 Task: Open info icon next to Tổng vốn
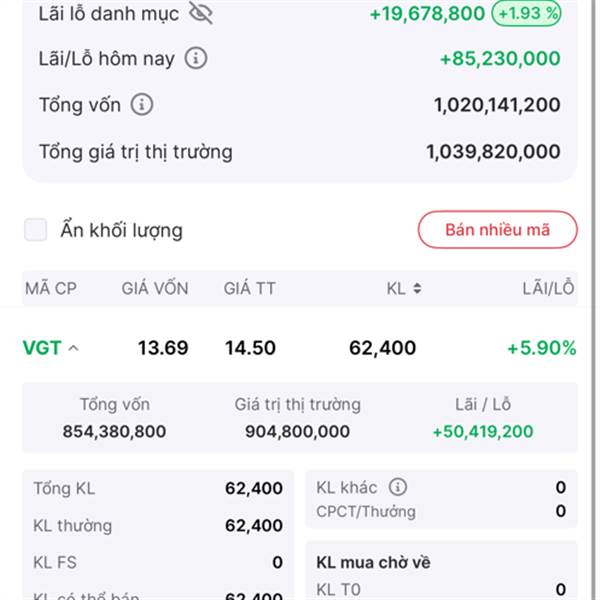pos(142,104)
